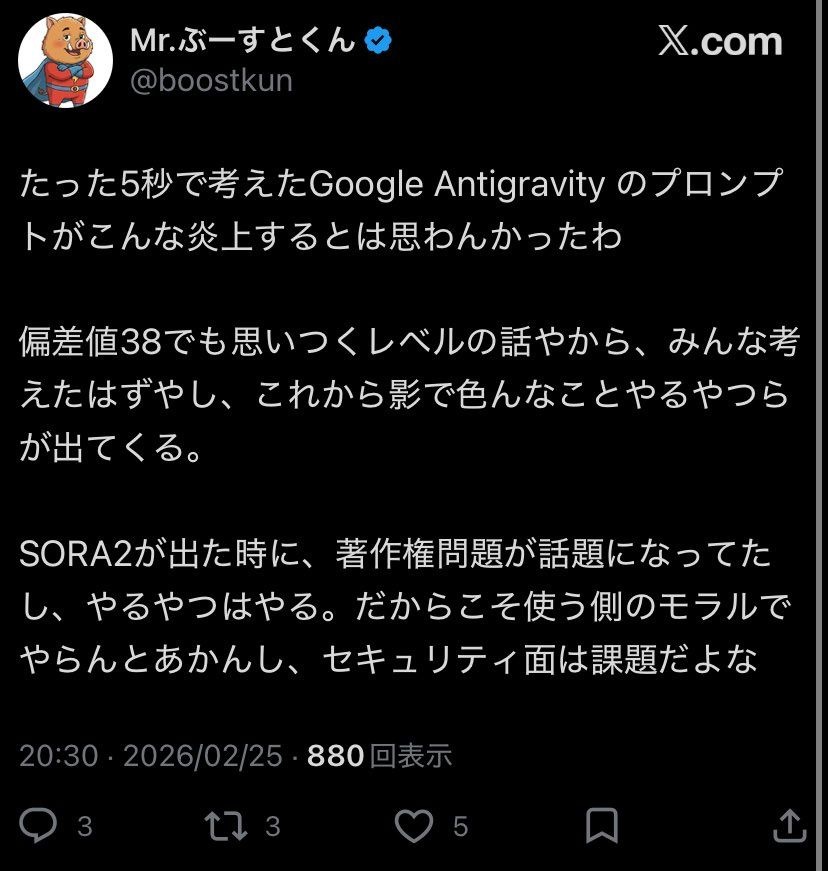This screenshot has width=828, height=871.
Task: Open Mr.ぶーすとくん's profile avatar
Action: click(65, 61)
